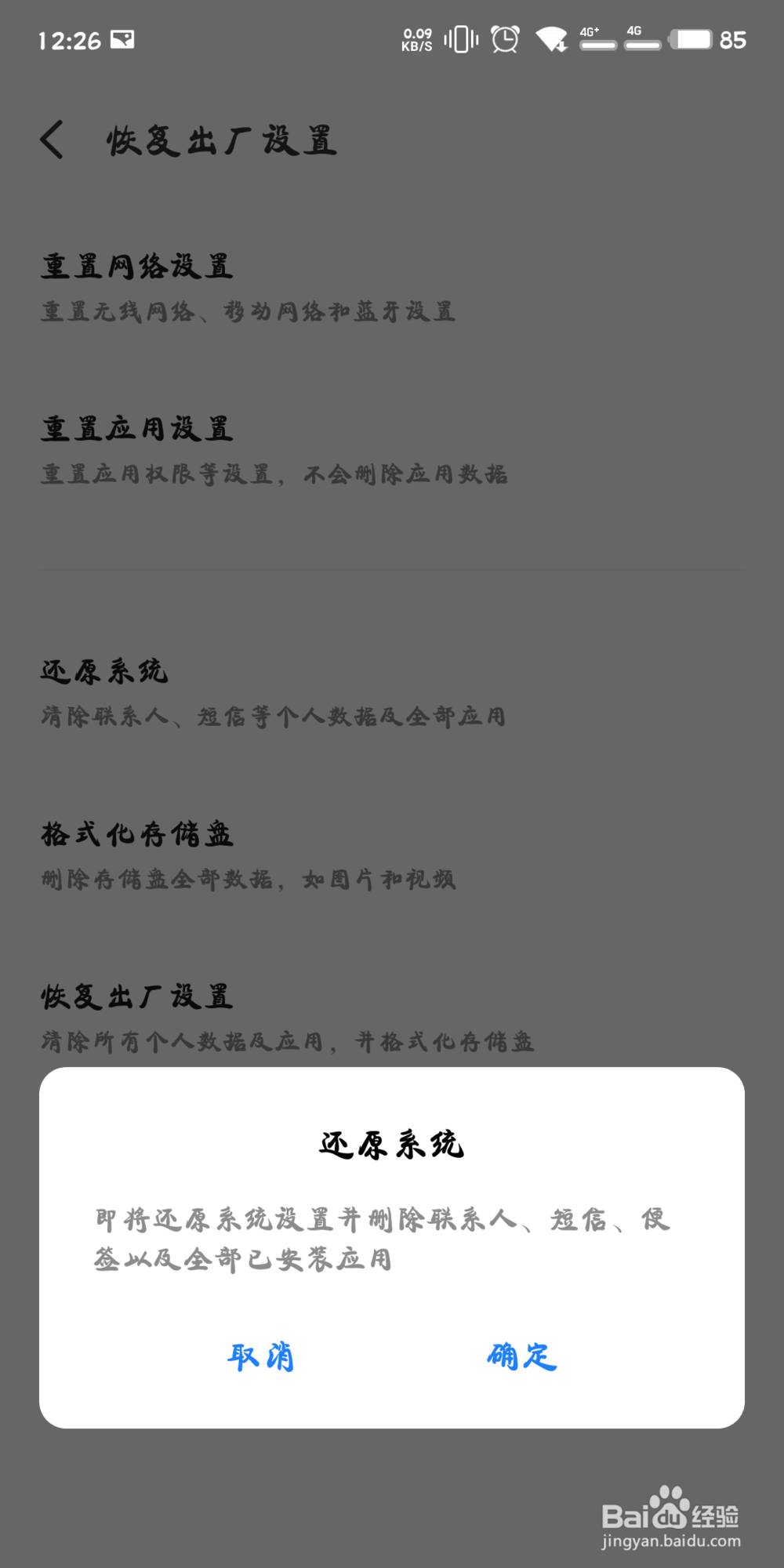Tap 确定 to confirm system restore
The image size is (784, 1568).
pos(521,1356)
